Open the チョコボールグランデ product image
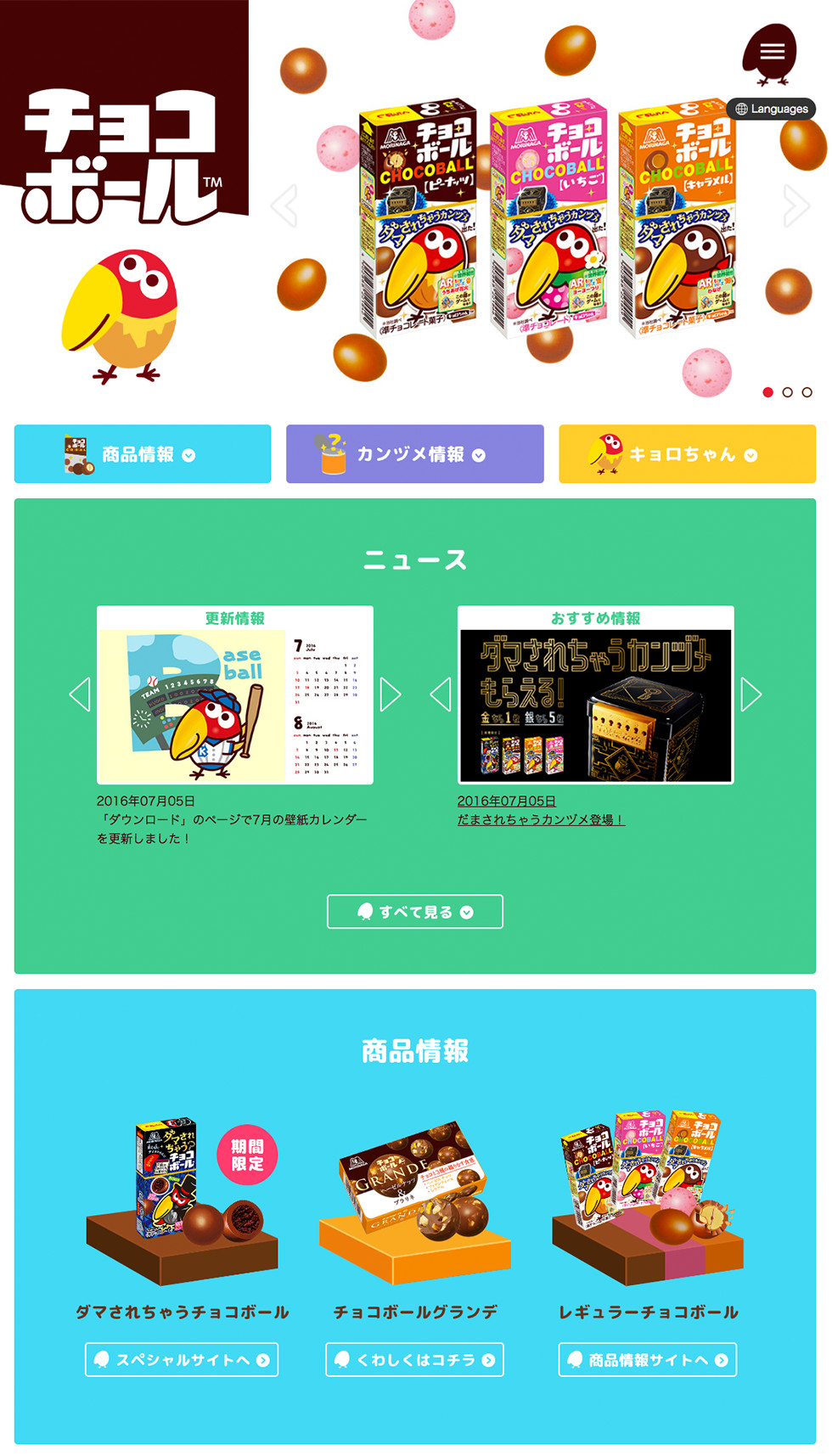 [414, 1197]
